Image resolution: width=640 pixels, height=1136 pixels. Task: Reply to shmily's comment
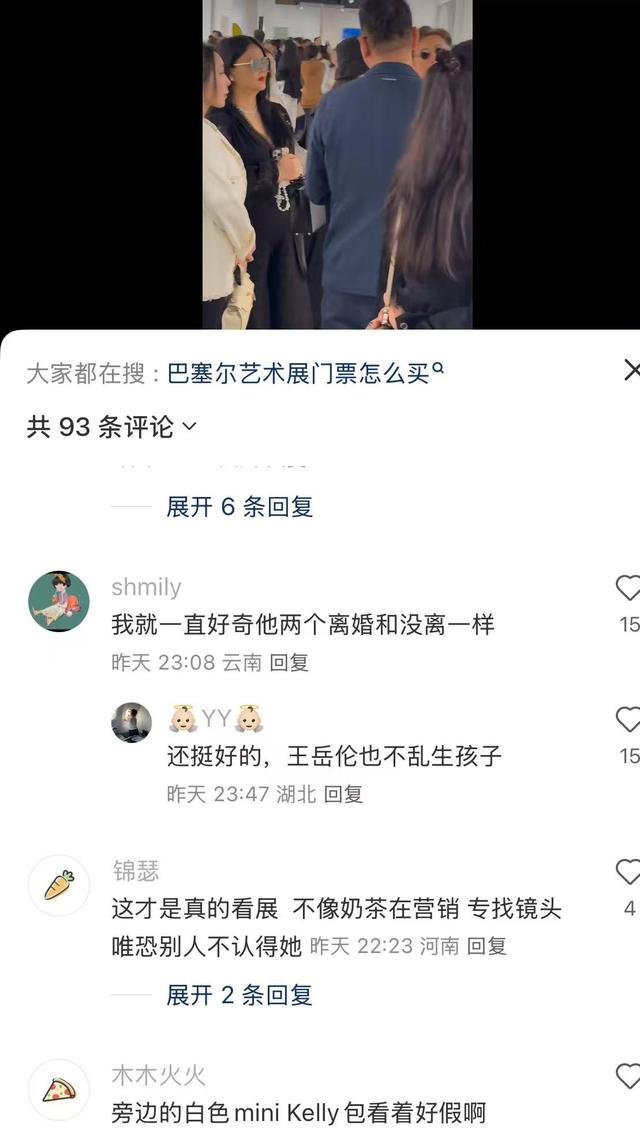[x=290, y=662]
